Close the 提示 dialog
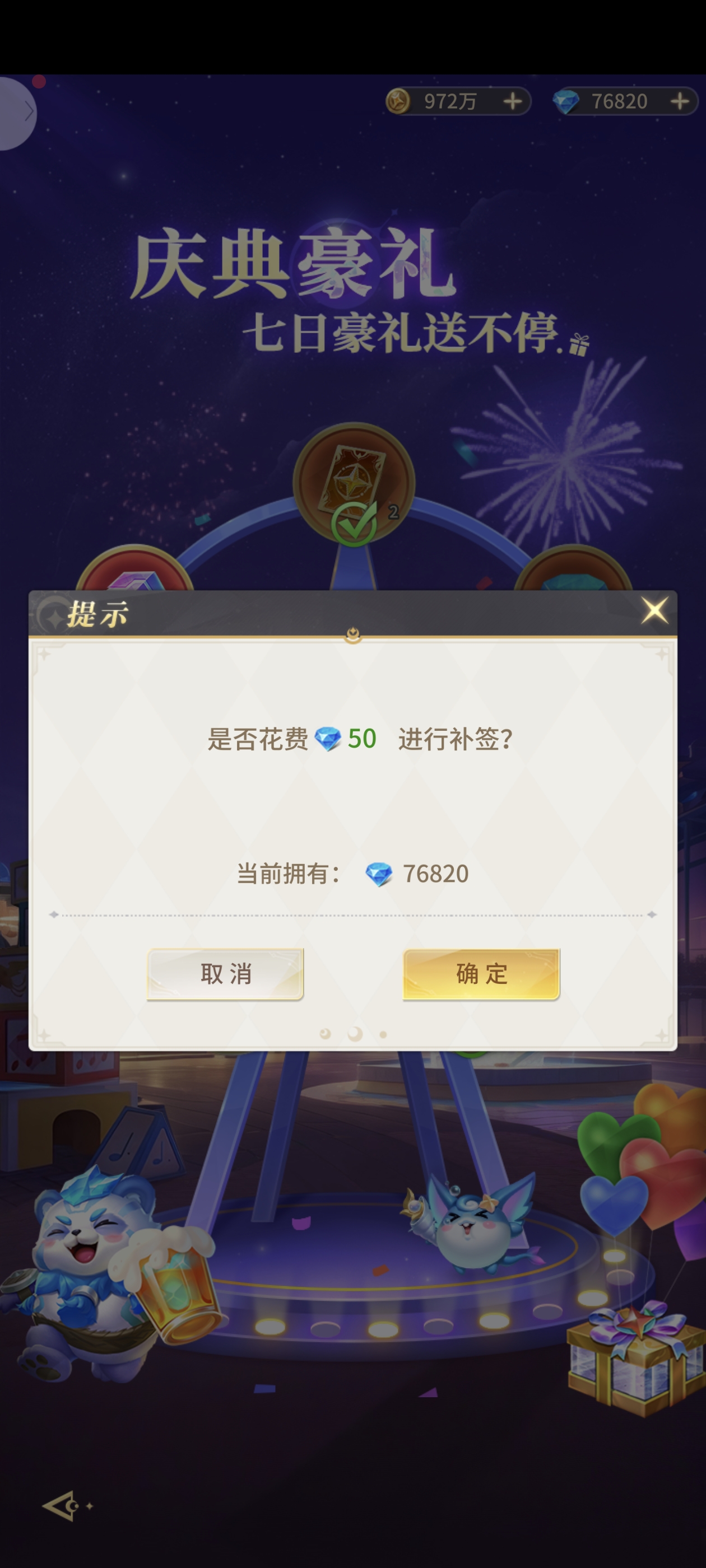The width and height of the screenshot is (706, 1568). [x=654, y=610]
